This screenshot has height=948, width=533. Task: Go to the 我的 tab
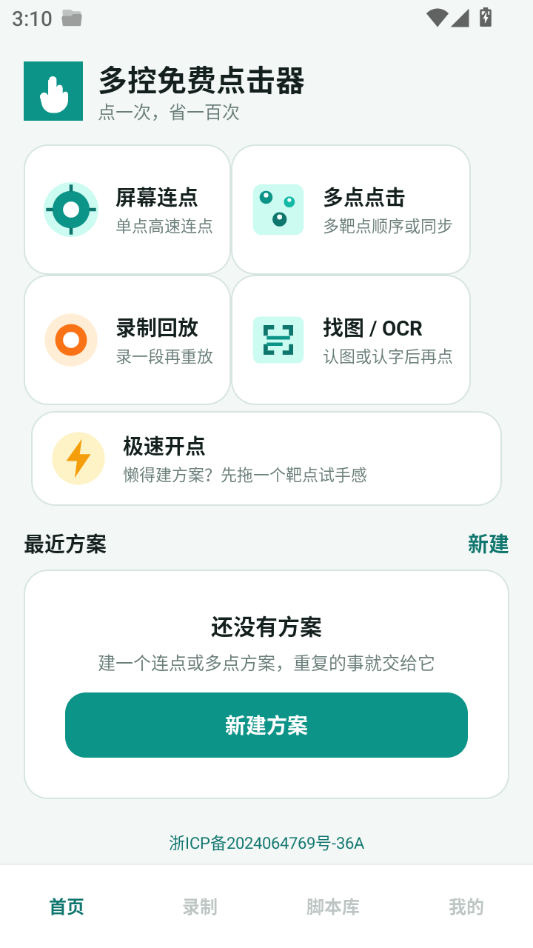(466, 907)
